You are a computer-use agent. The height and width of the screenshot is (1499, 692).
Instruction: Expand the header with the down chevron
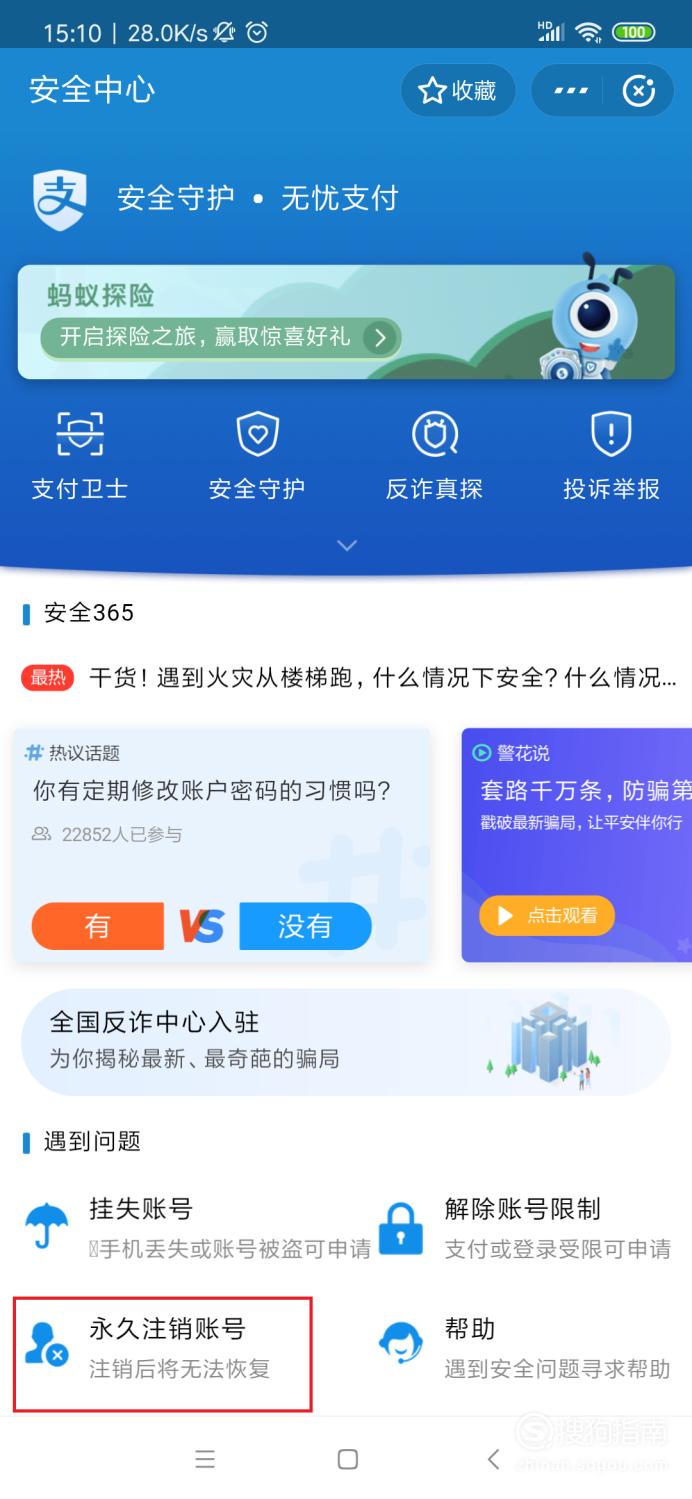(347, 545)
